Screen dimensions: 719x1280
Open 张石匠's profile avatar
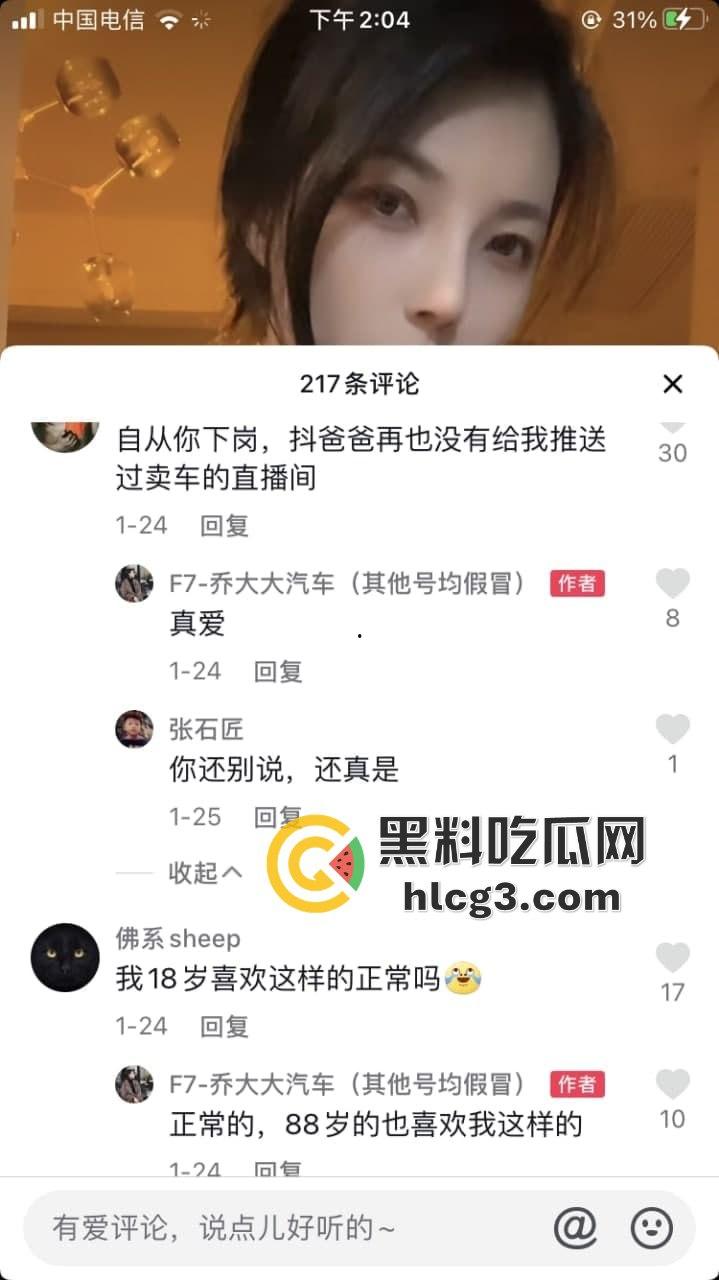tap(134, 729)
